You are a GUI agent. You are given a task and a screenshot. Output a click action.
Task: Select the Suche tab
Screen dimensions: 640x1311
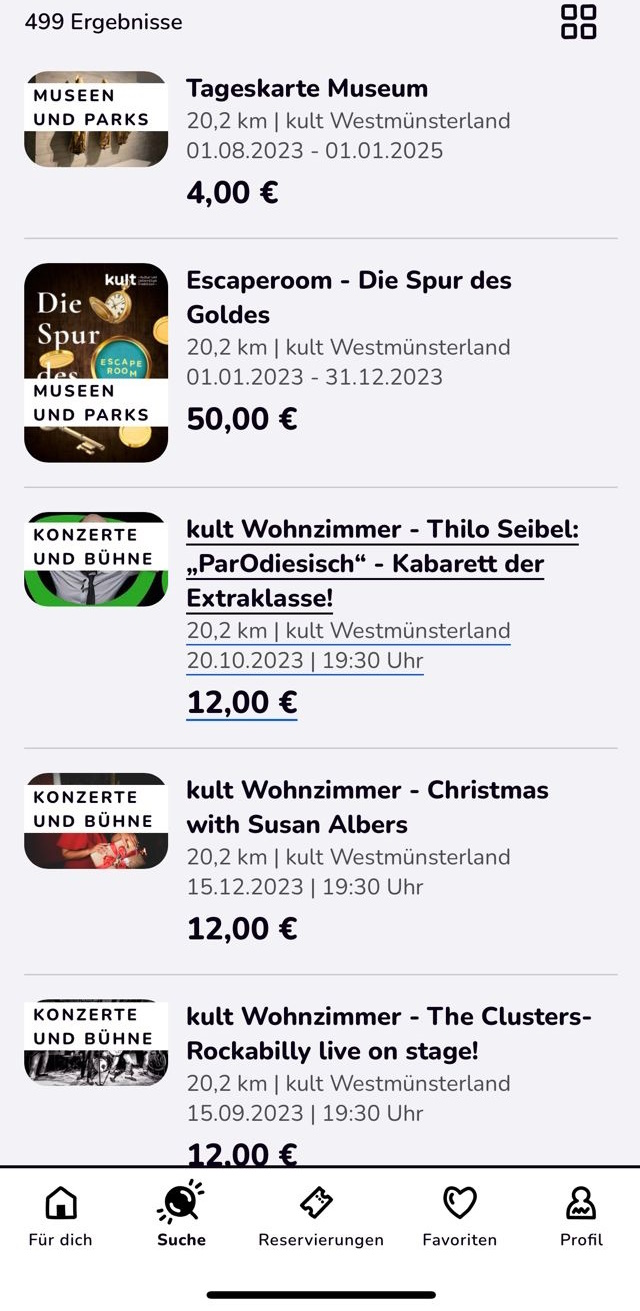pyautogui.click(x=181, y=1214)
